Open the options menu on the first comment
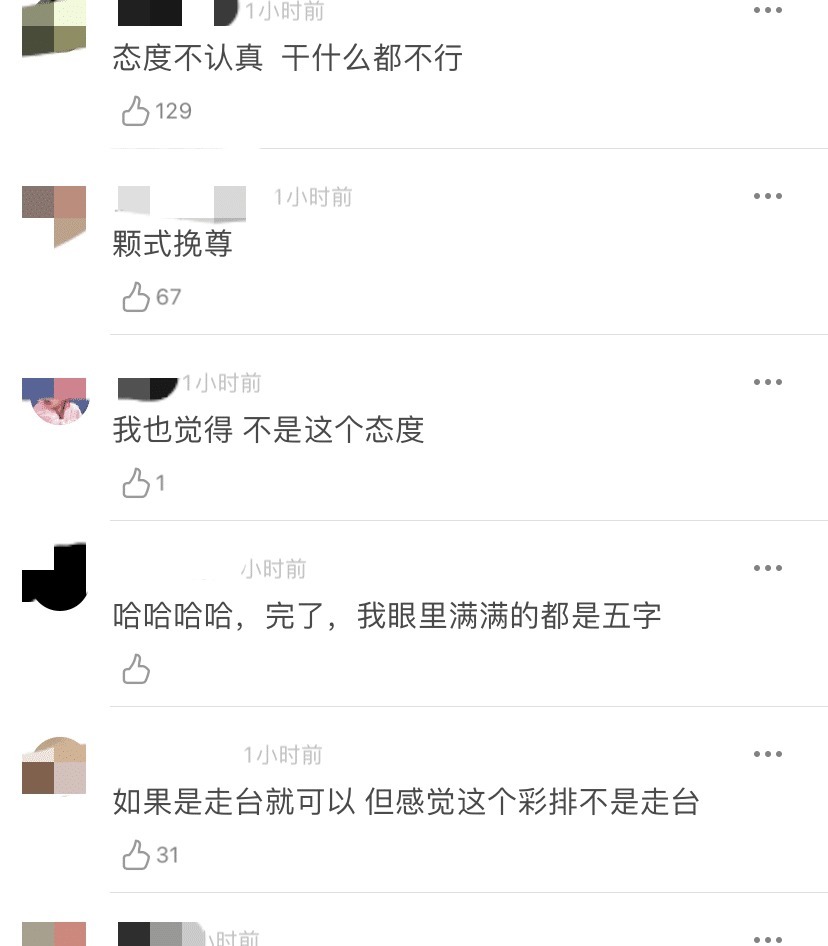Screen dimensions: 828x946 [x=767, y=11]
